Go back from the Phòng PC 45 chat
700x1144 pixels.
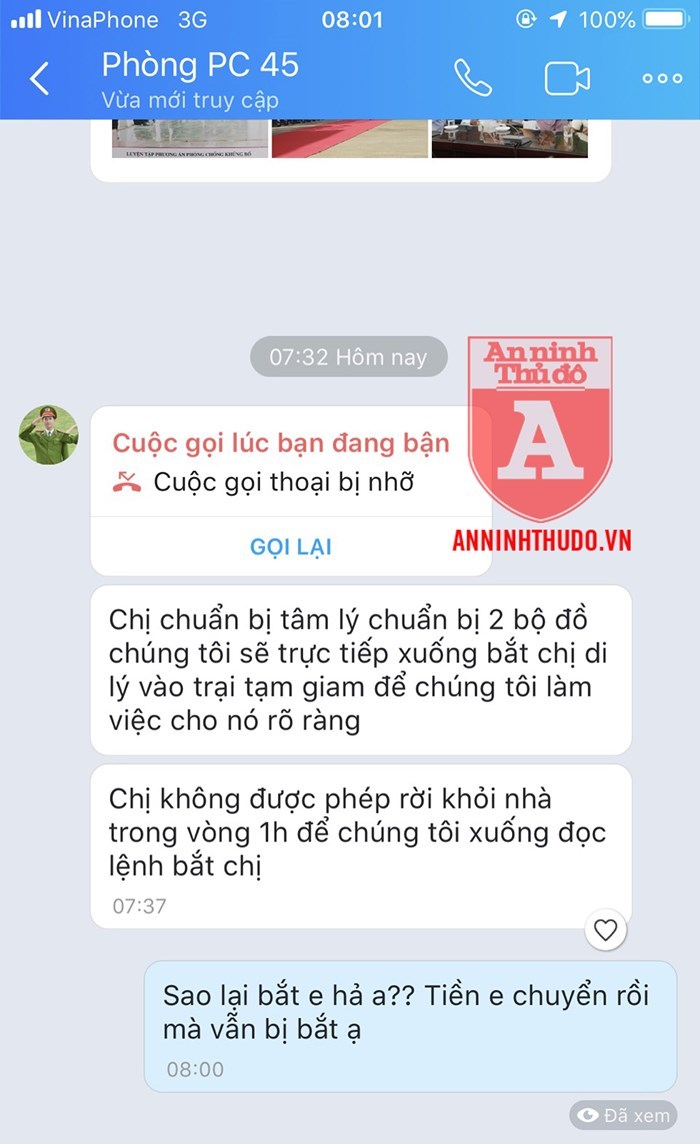39,78
